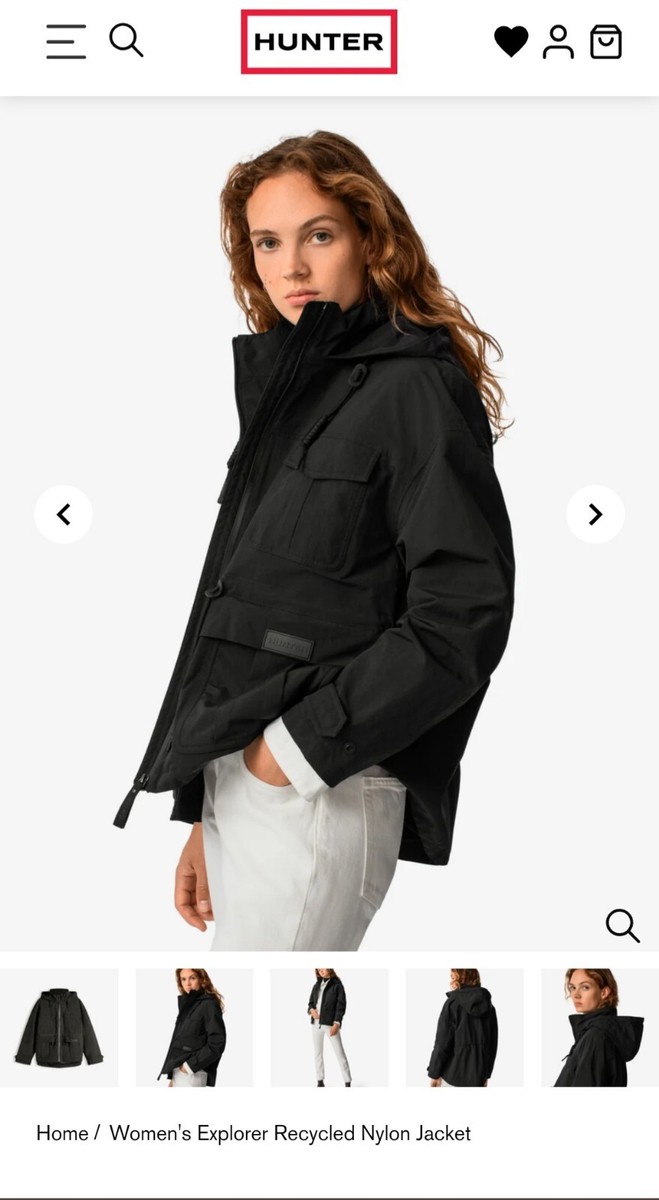Select the full-body model thumbnail

329,1027
